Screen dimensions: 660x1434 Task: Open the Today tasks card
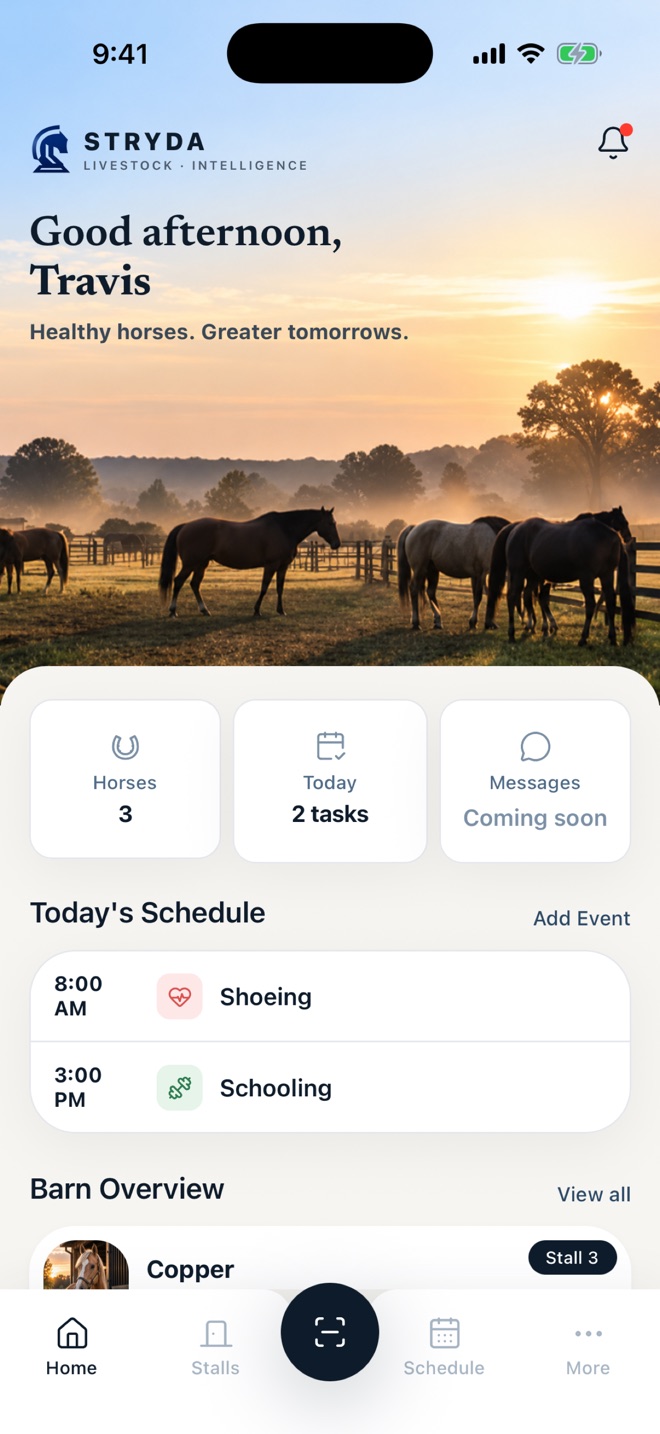(x=330, y=779)
